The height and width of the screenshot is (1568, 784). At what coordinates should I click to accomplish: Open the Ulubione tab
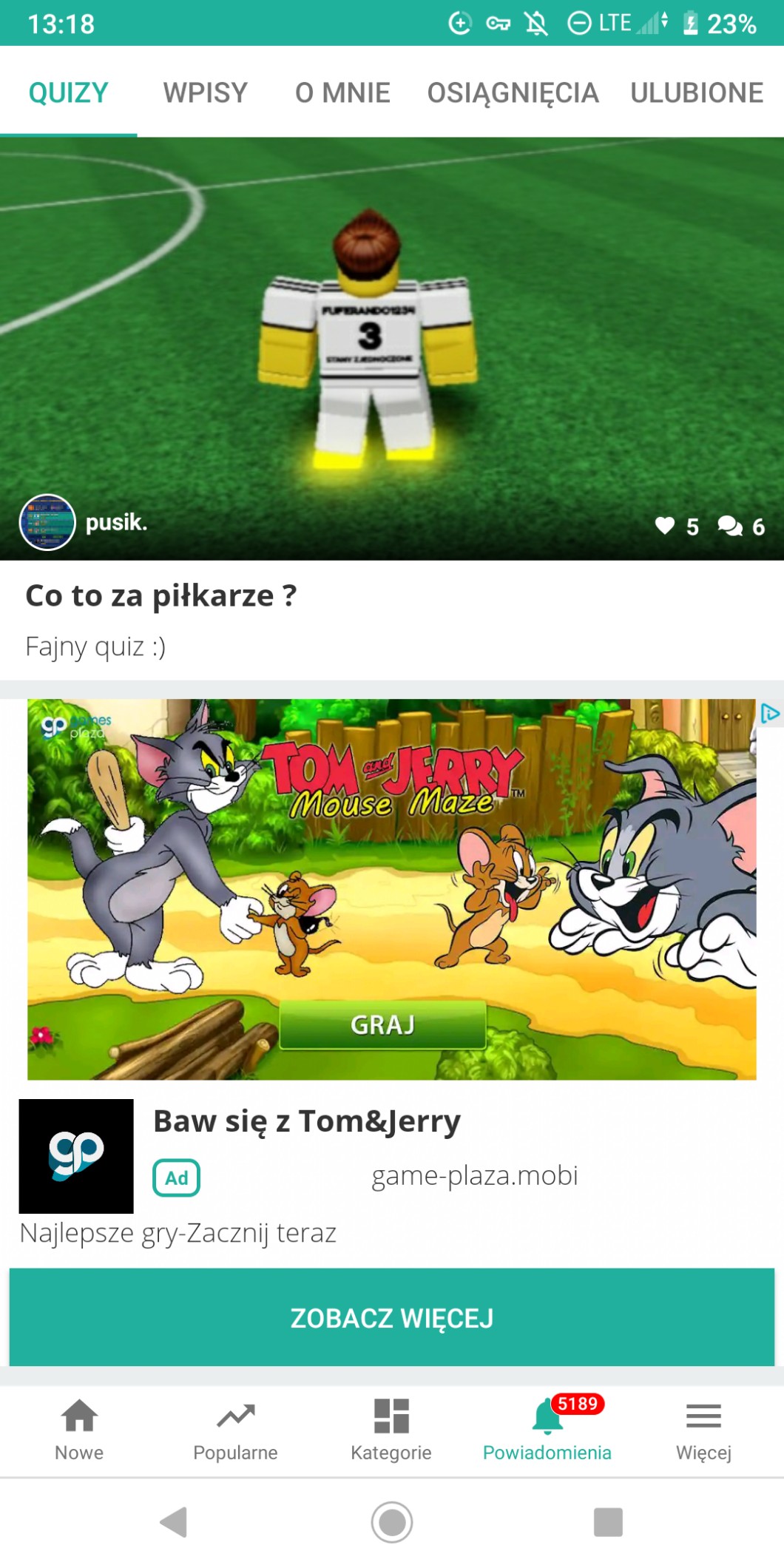click(696, 92)
